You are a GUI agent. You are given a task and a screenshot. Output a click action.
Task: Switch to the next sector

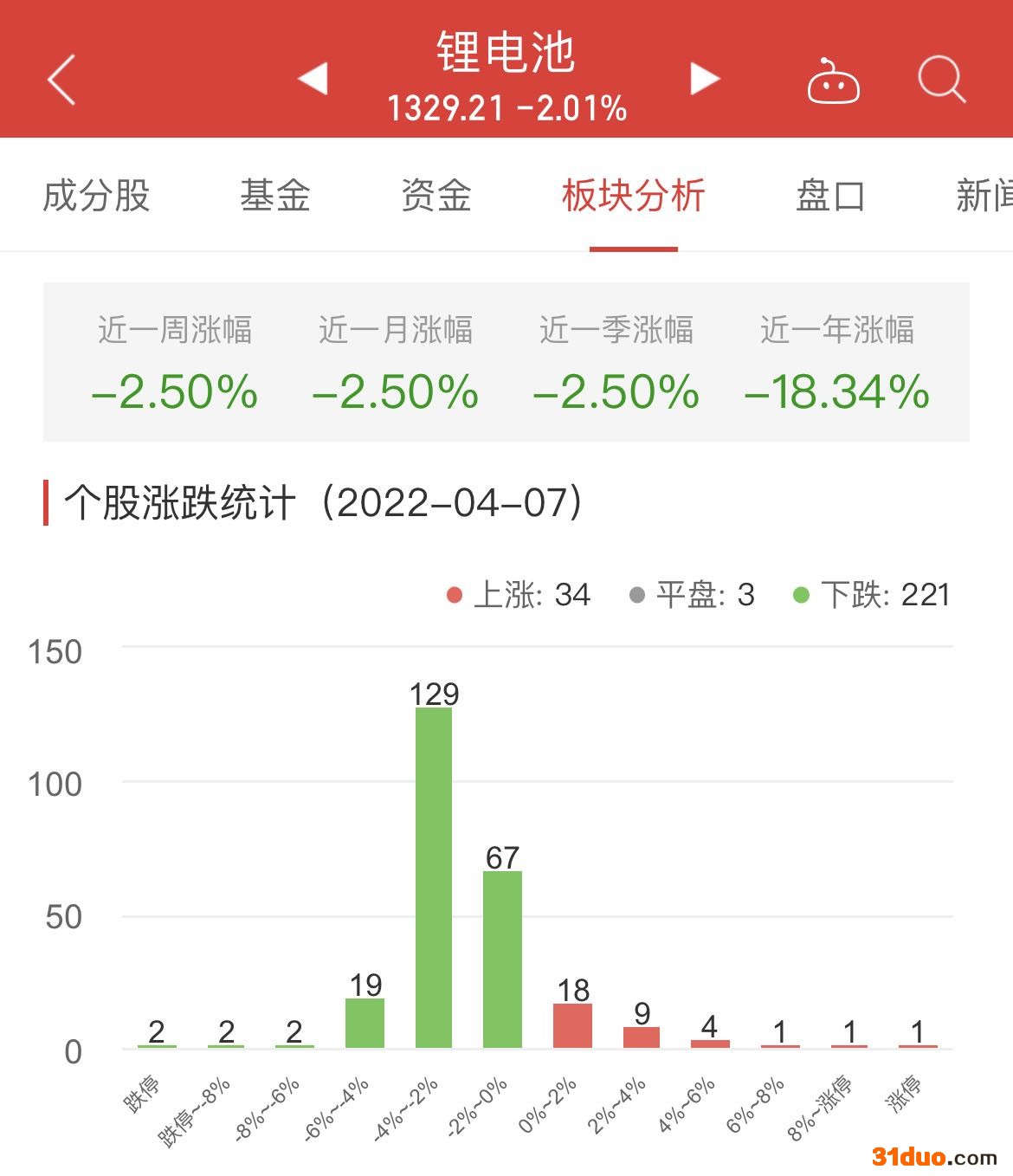click(x=705, y=79)
